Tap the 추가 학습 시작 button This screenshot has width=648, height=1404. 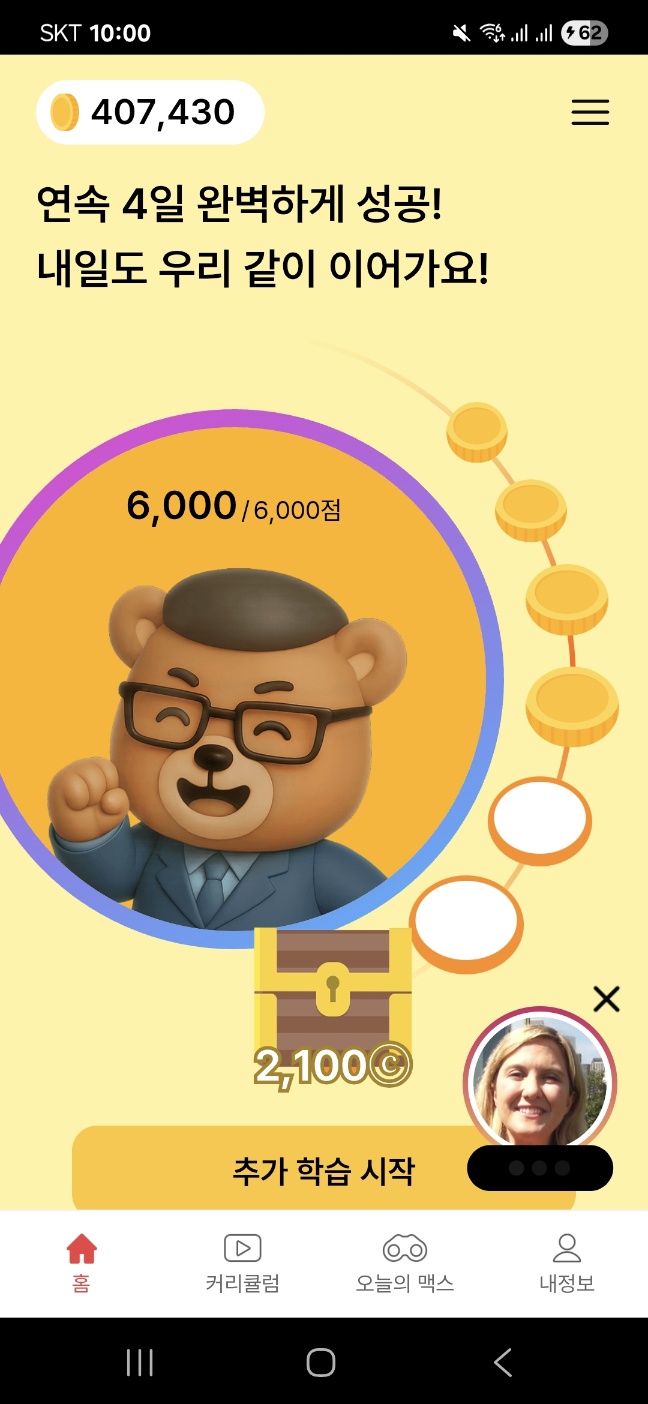tap(323, 1170)
